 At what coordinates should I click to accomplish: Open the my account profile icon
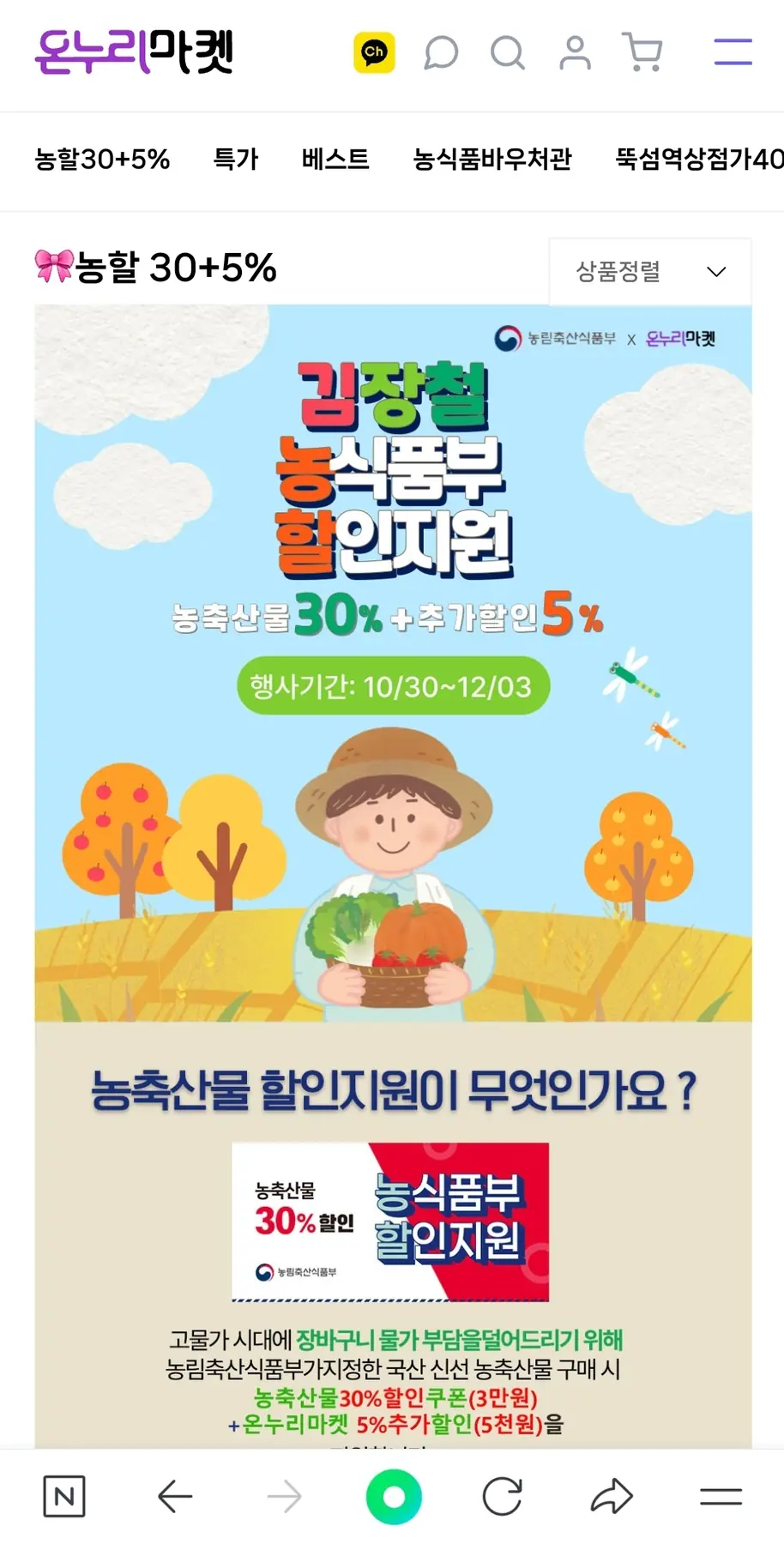[575, 52]
